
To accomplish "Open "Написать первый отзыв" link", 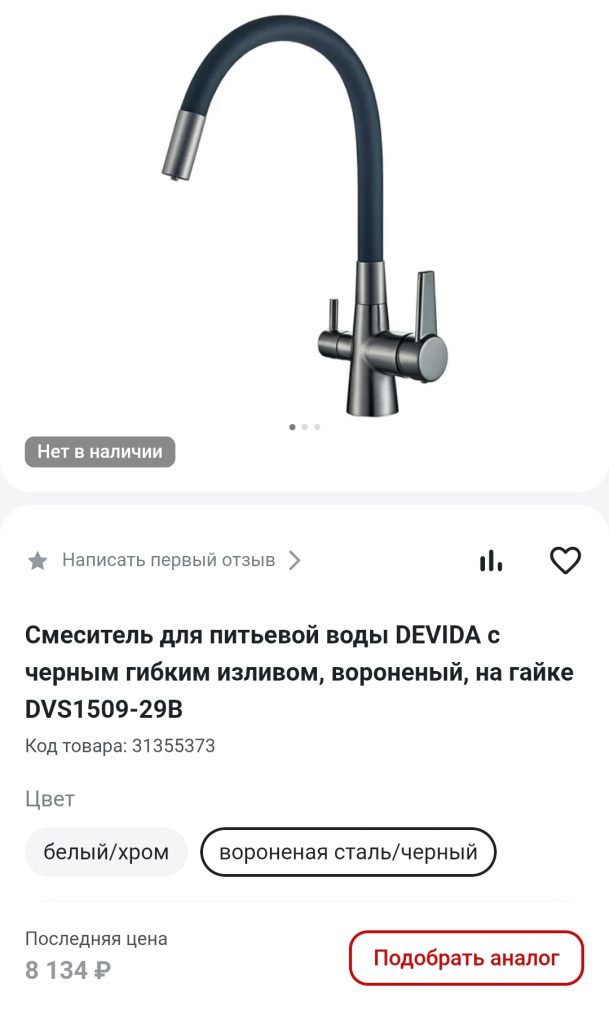I will click(x=168, y=560).
